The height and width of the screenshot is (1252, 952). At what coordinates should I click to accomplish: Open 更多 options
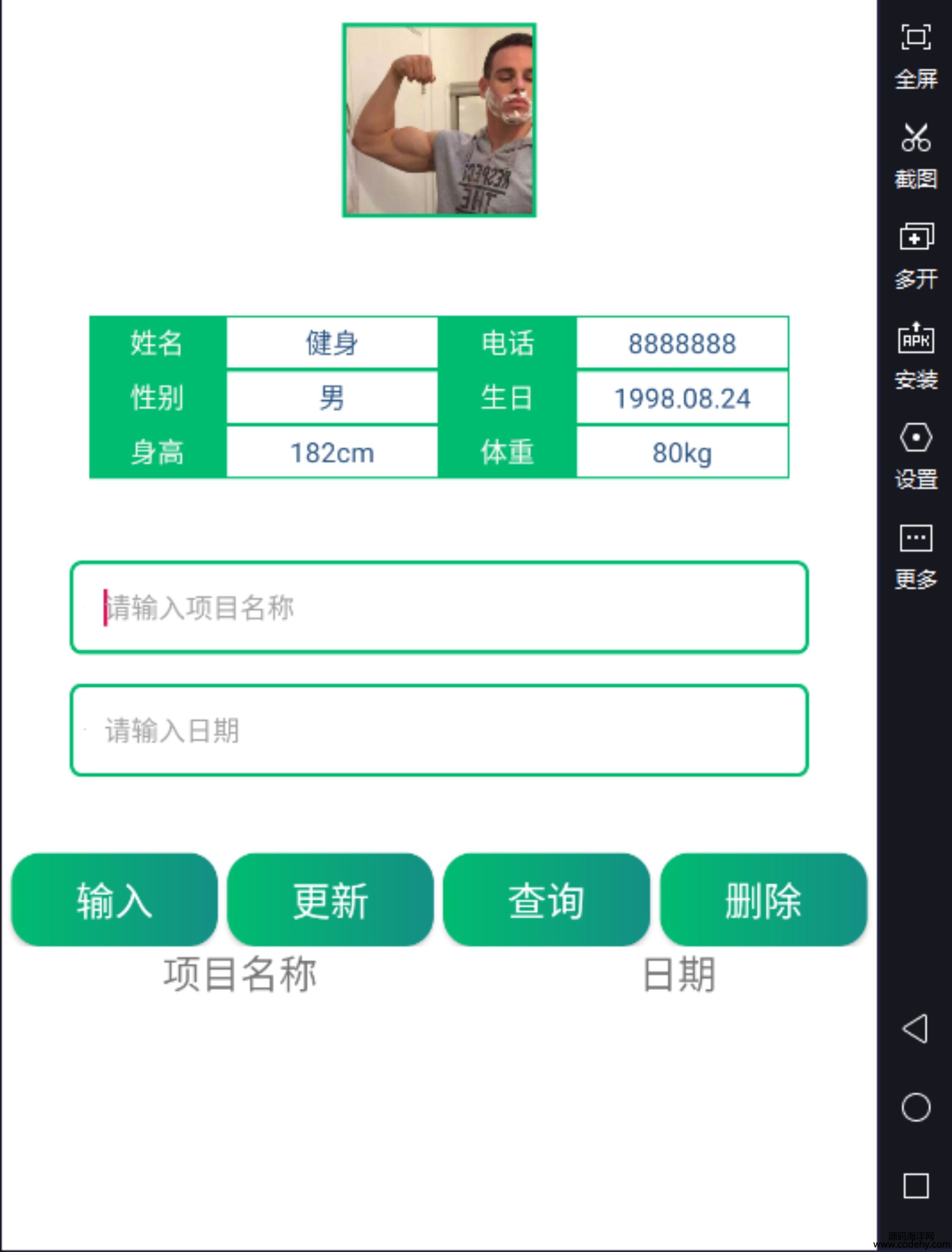pos(916,555)
